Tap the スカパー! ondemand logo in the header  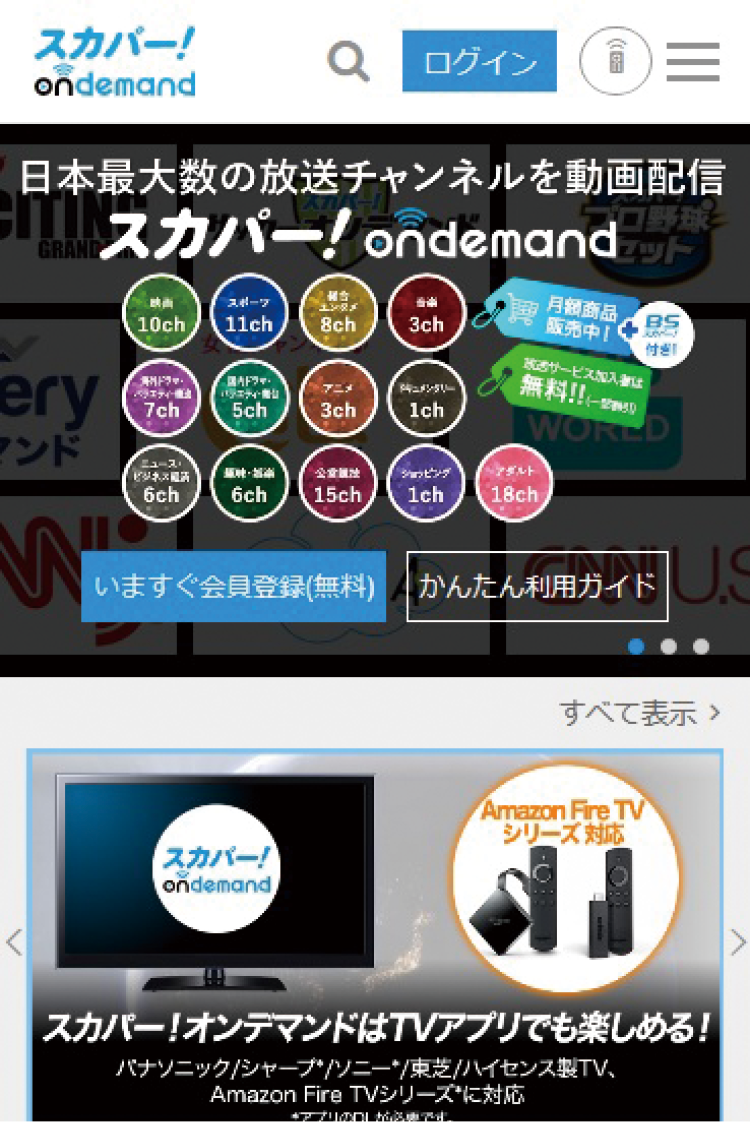click(115, 62)
